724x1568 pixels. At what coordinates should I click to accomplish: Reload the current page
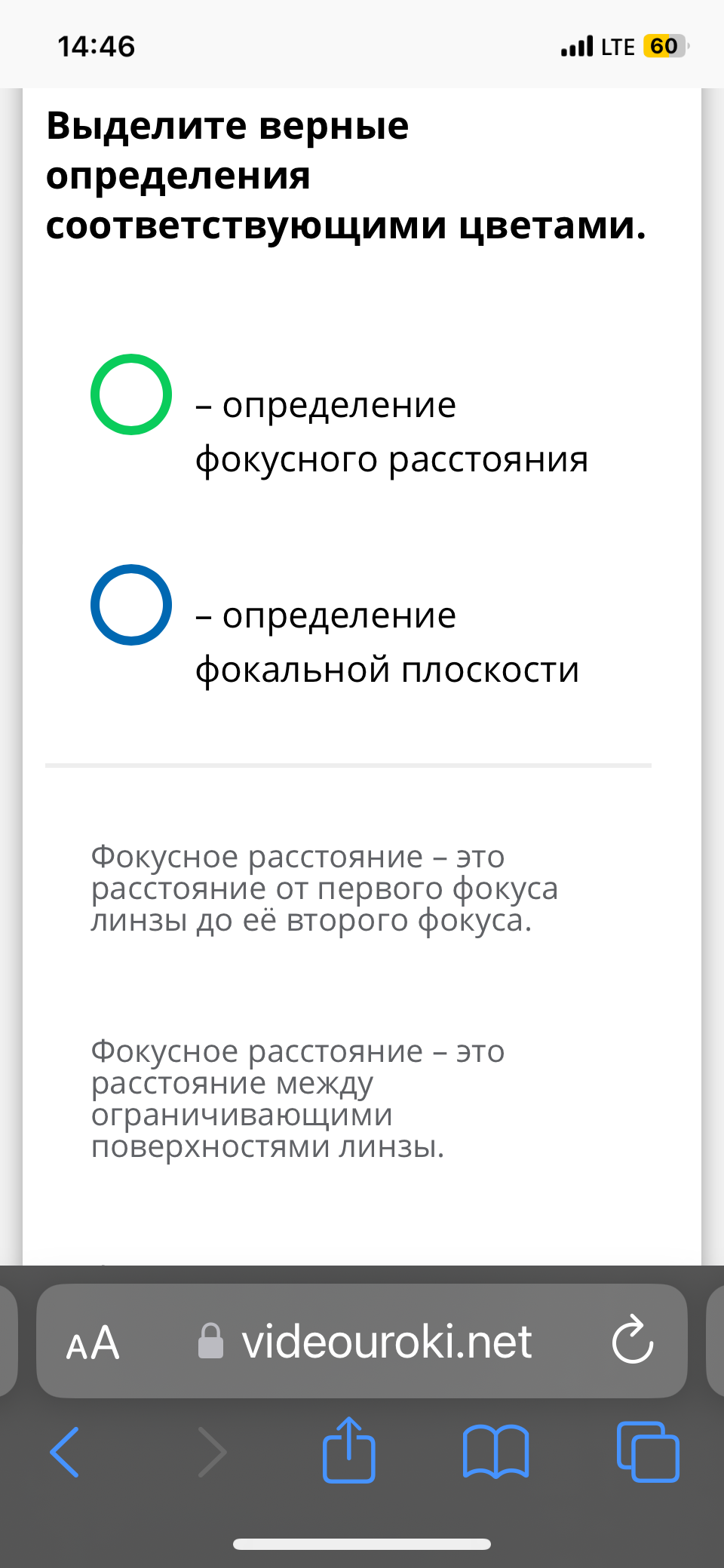(x=632, y=1339)
